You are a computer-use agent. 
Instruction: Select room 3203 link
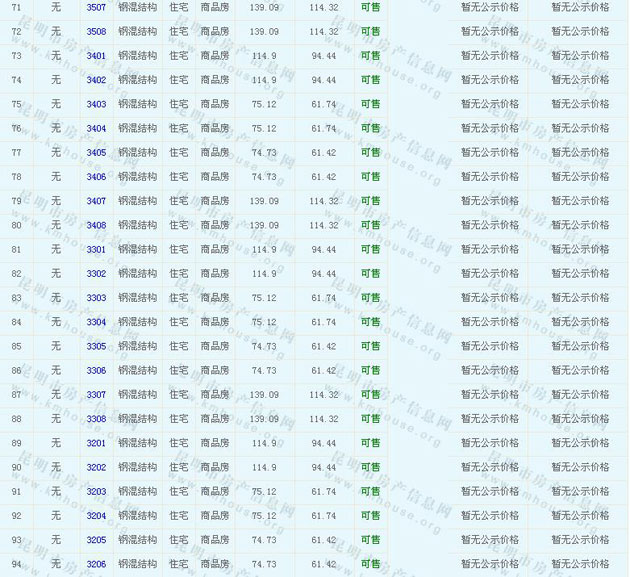tap(96, 492)
